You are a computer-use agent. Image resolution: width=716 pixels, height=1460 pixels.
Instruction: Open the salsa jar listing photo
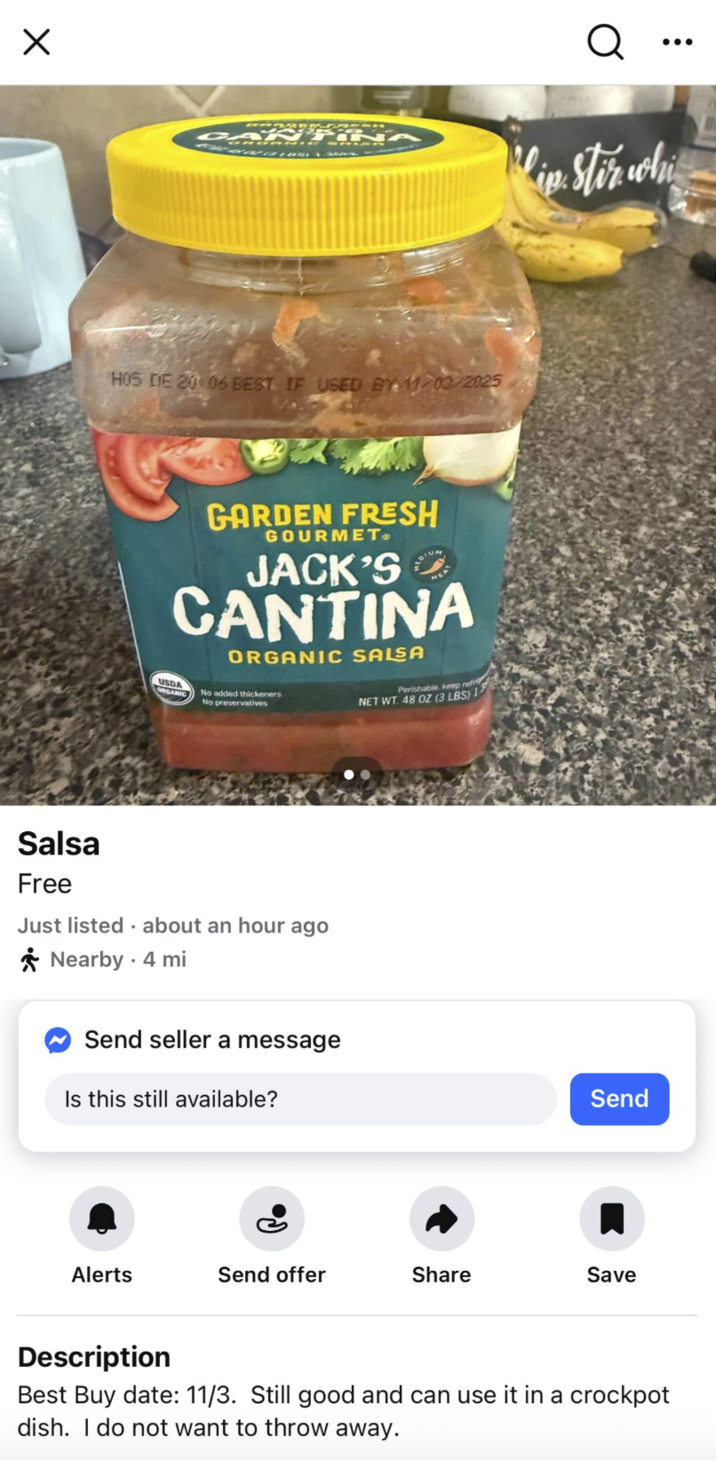click(x=358, y=445)
